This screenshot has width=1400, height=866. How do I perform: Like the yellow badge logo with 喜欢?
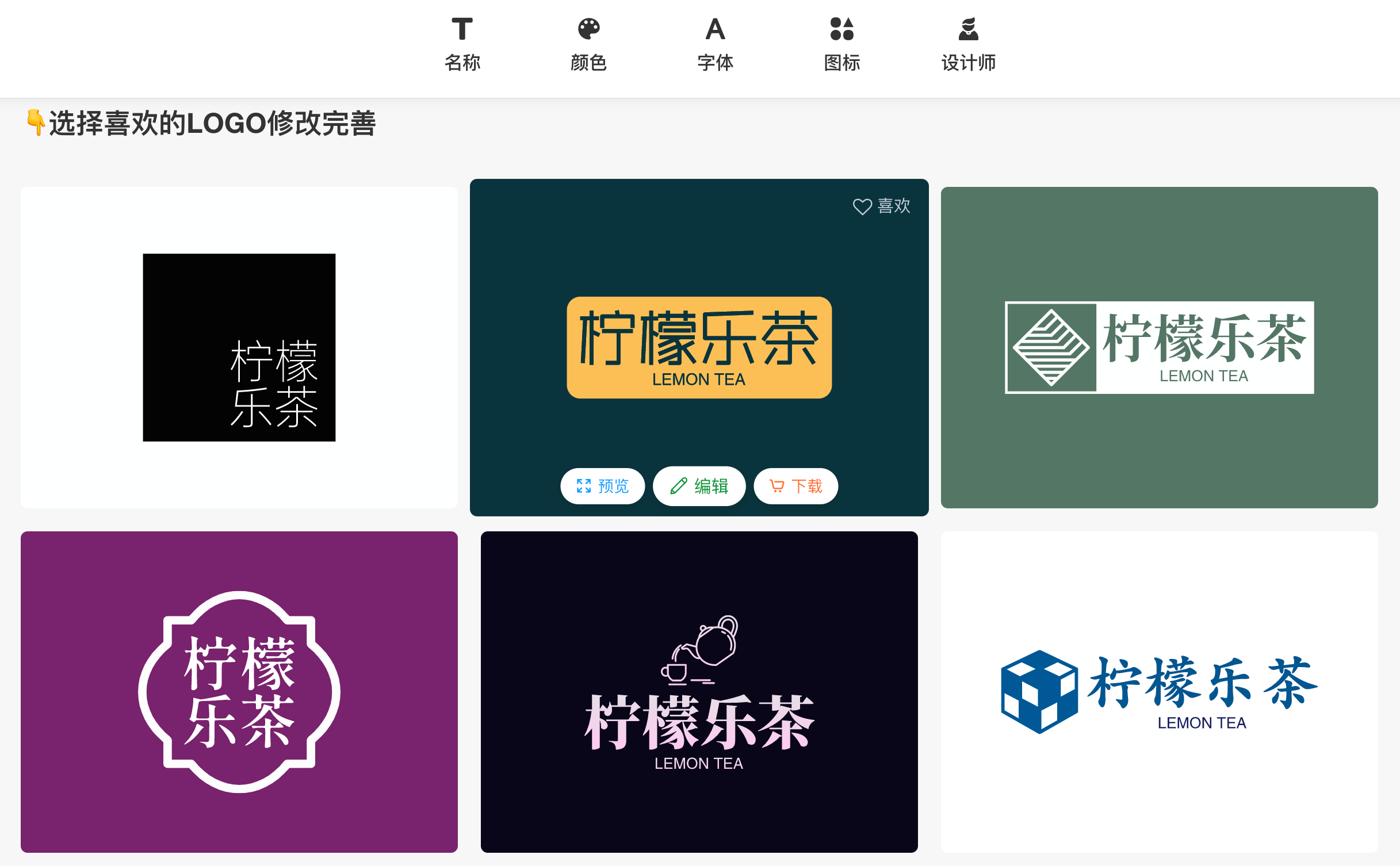tap(881, 206)
